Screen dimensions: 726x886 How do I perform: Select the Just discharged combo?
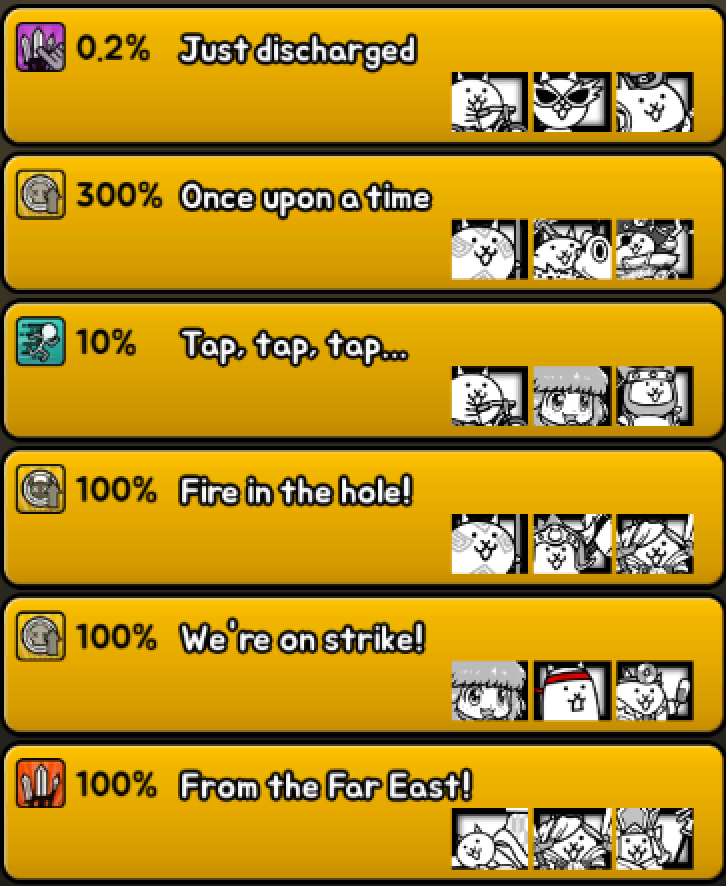[x=297, y=50]
